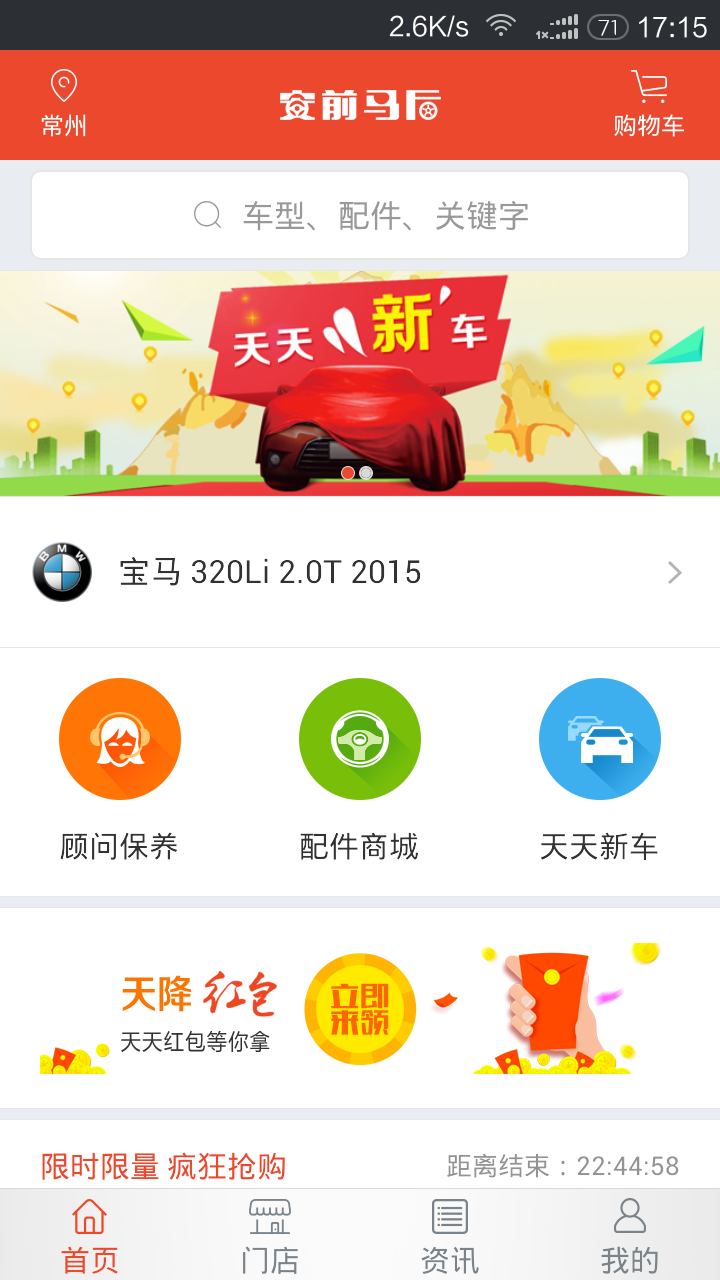Select the 宝马 320Li 2.0T 2015 vehicle row

tap(360, 572)
